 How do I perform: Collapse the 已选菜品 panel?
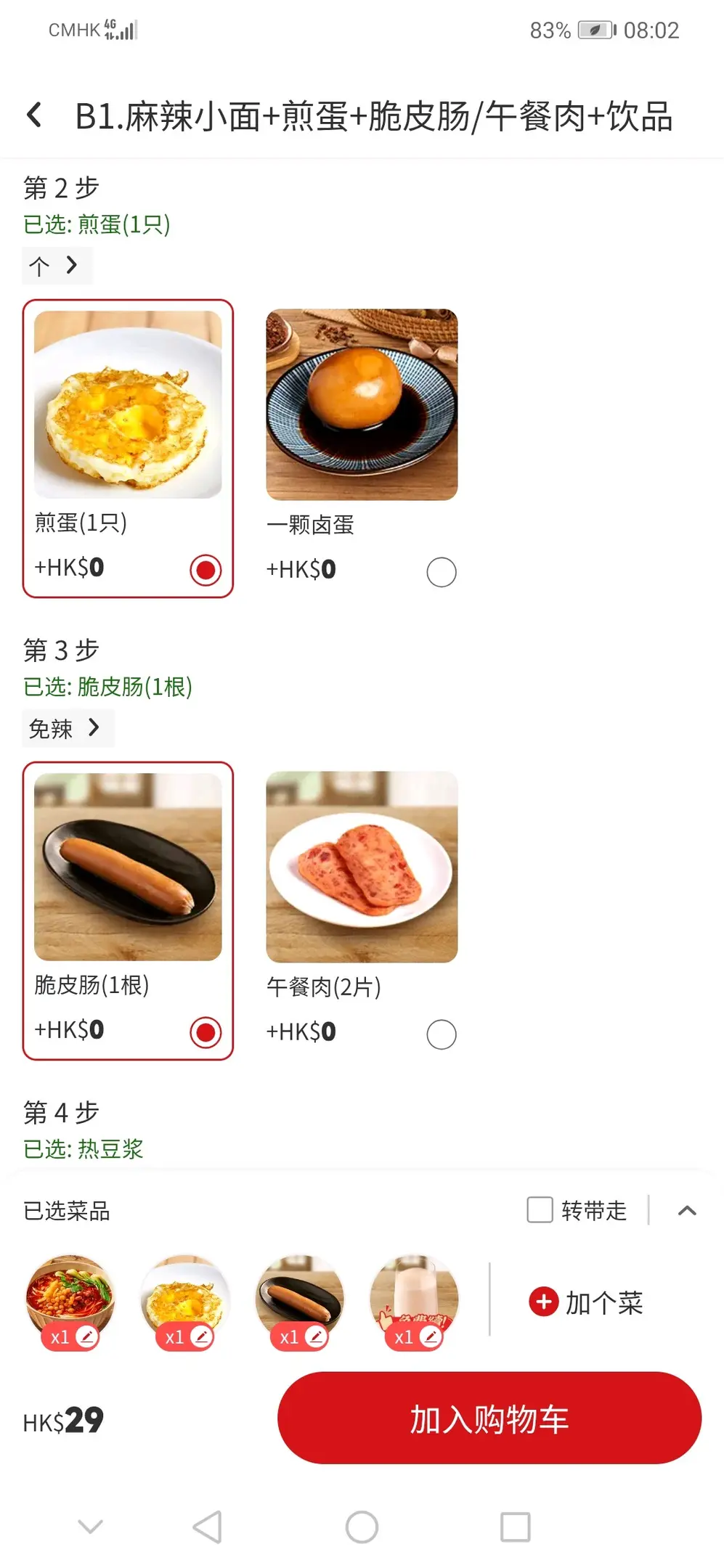pyautogui.click(x=687, y=1210)
